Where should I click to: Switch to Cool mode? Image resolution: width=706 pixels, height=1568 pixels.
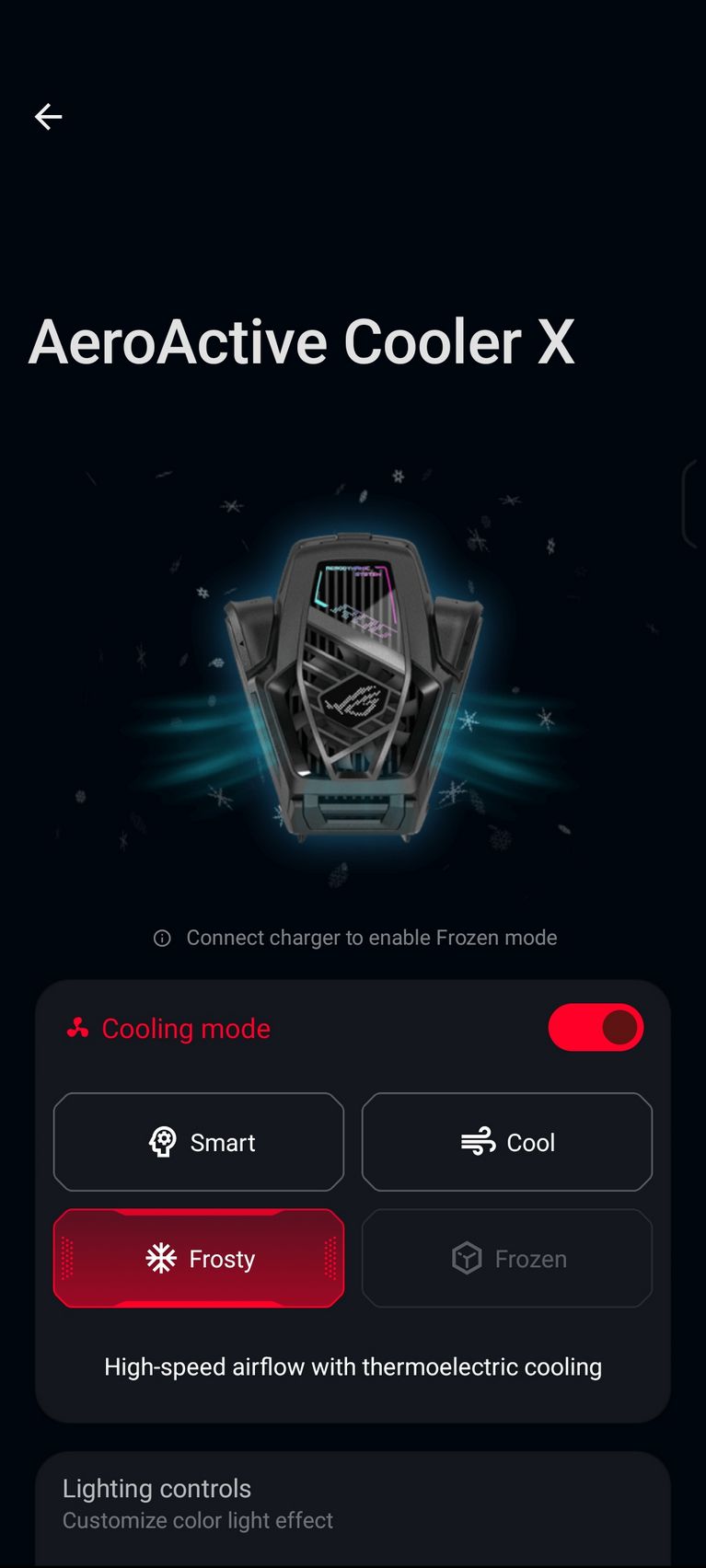point(507,1142)
